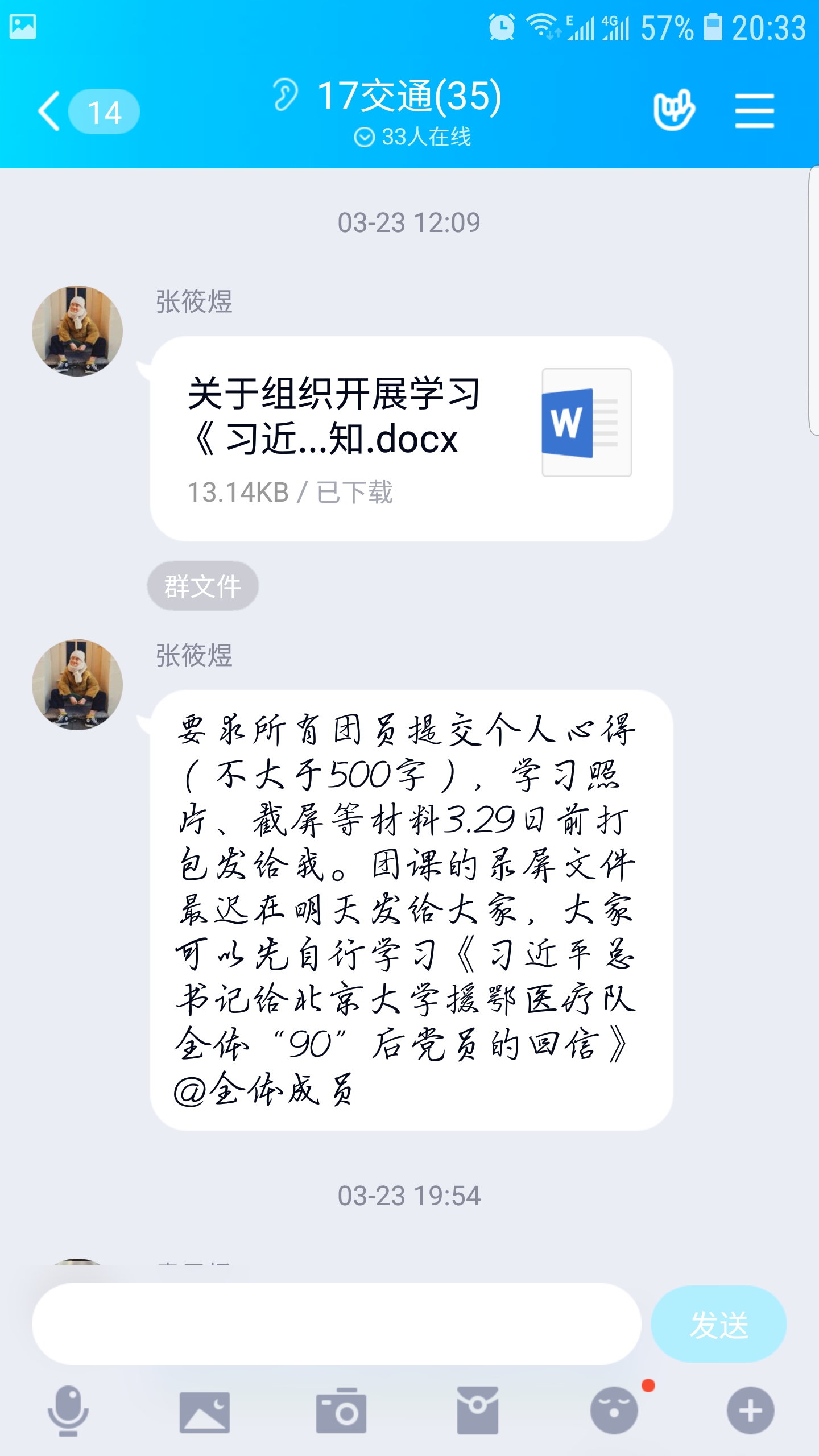Choose a picture from the gallery
The height and width of the screenshot is (1456, 819).
tap(205, 1412)
